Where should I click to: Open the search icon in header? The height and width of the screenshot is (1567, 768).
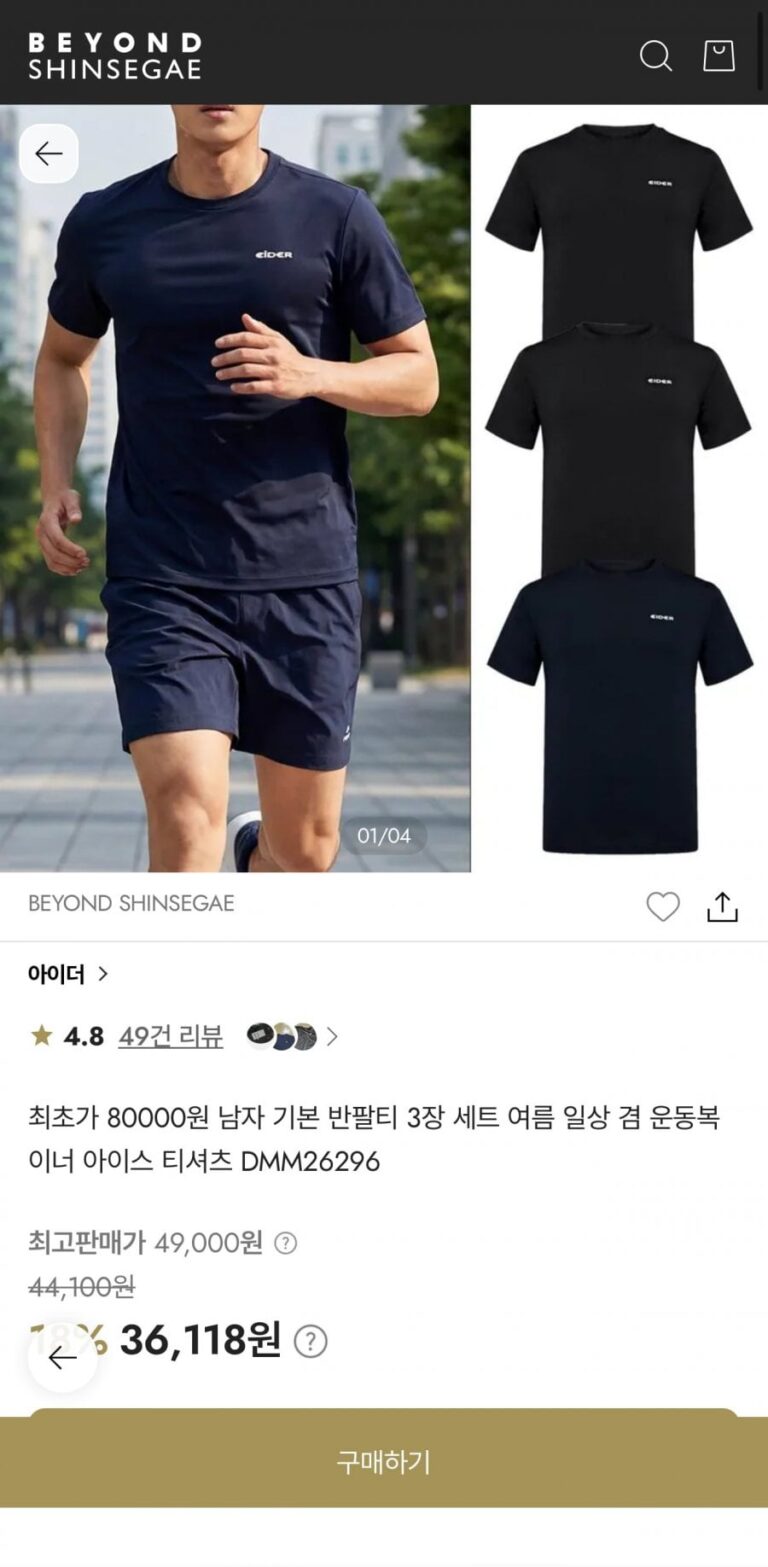point(655,56)
